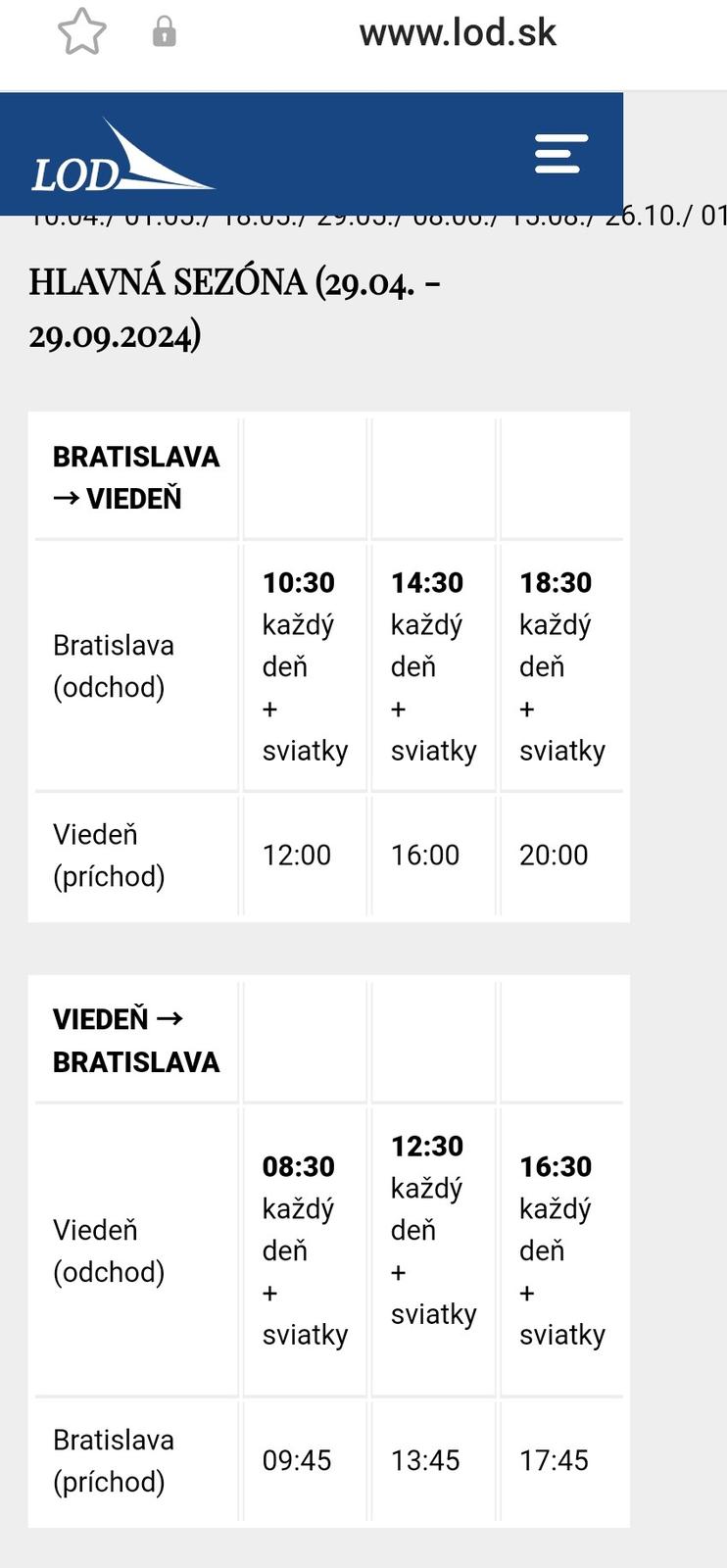Tap the www.lod.sk address bar
The height and width of the screenshot is (1568, 727).
[x=457, y=33]
